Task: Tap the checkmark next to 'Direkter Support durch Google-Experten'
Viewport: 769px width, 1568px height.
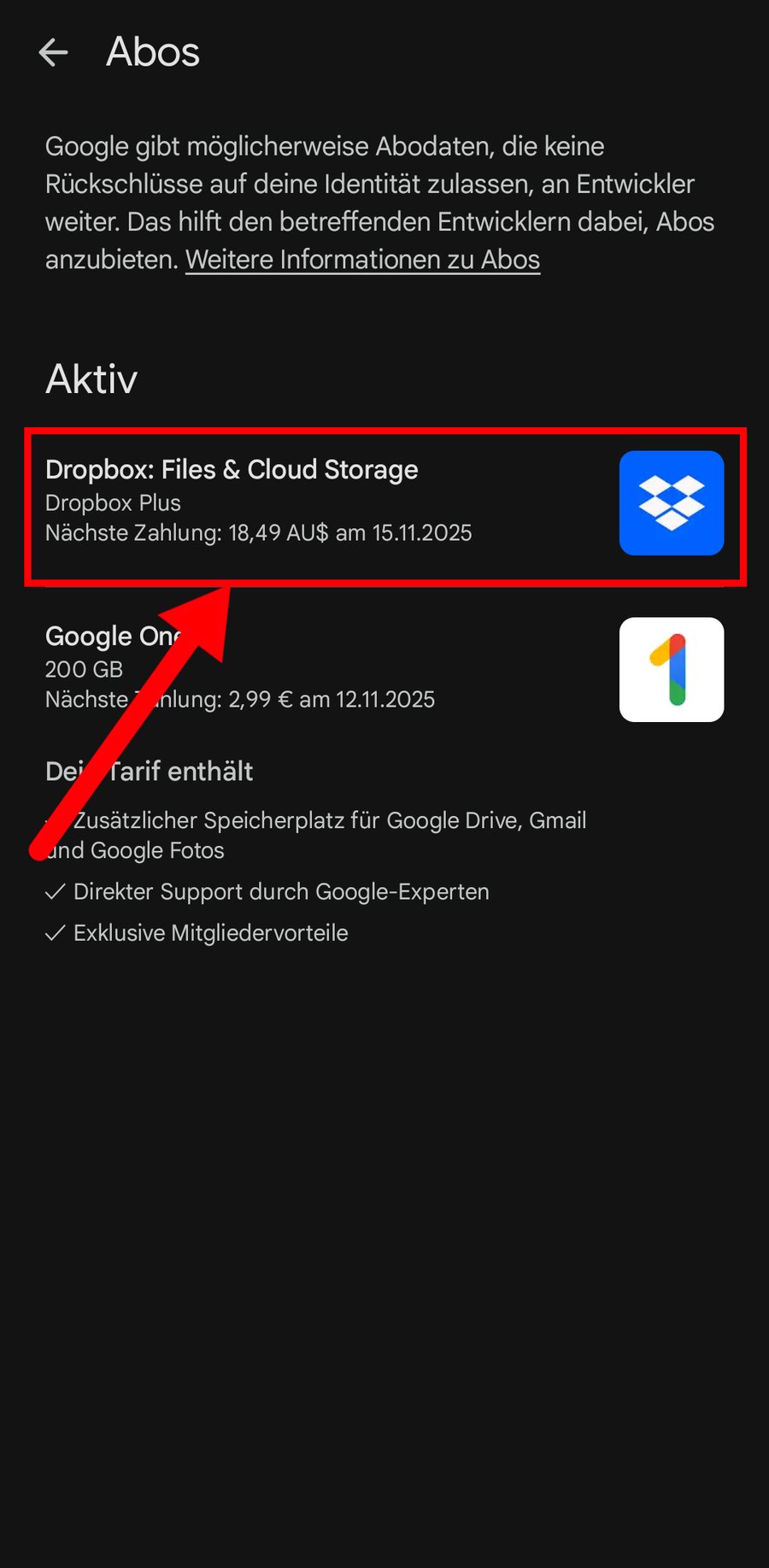Action: click(54, 891)
